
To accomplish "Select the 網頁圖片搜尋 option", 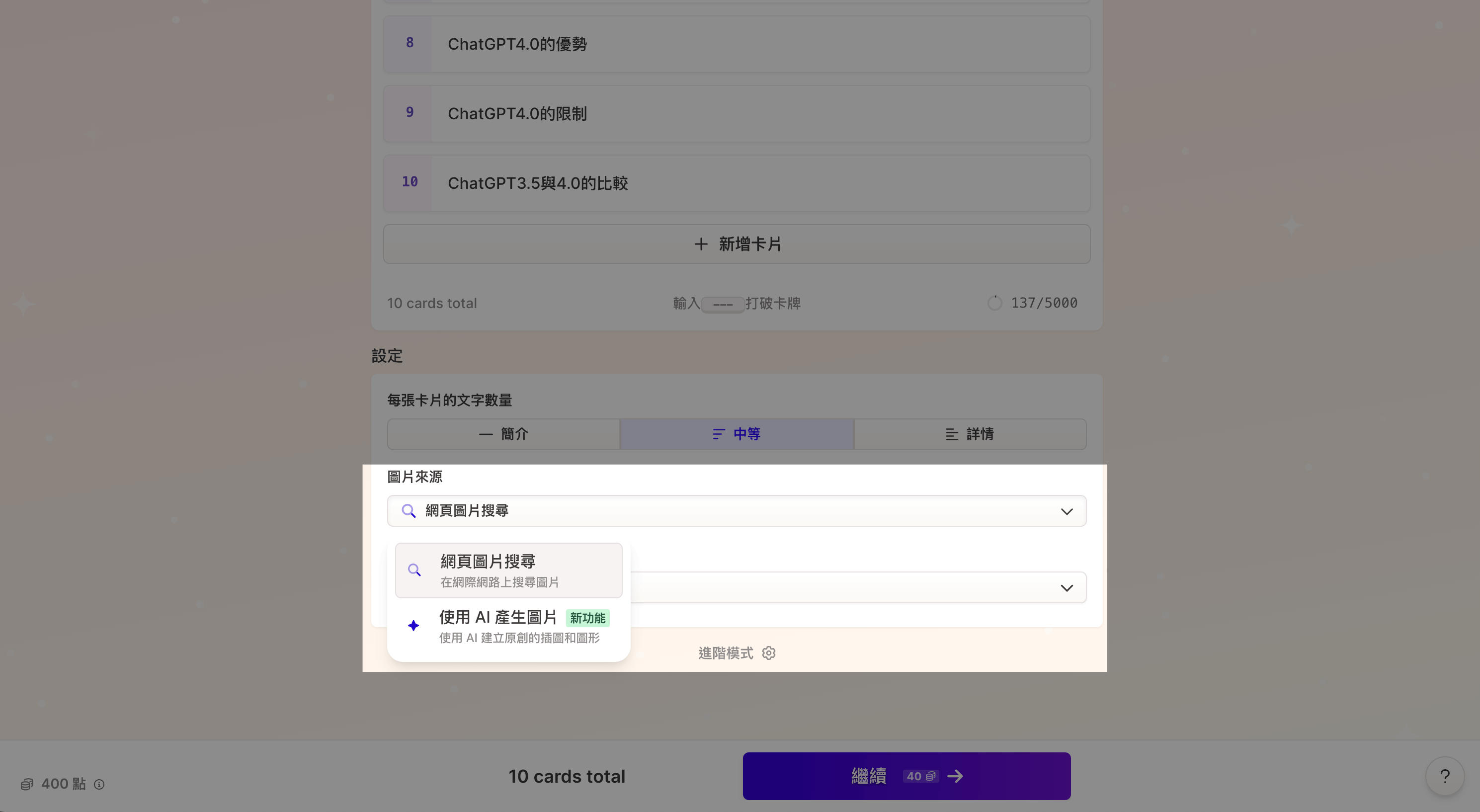I will click(x=508, y=570).
